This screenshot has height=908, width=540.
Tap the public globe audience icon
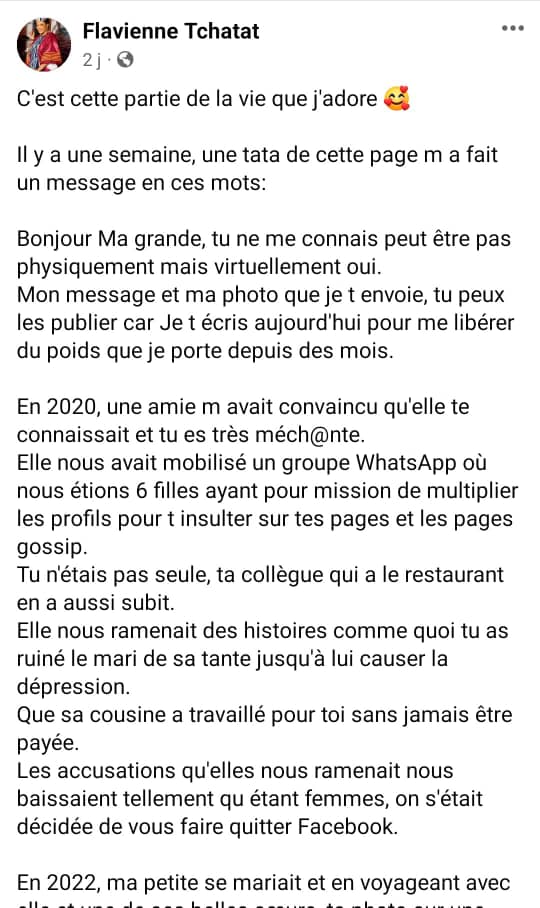(x=125, y=60)
